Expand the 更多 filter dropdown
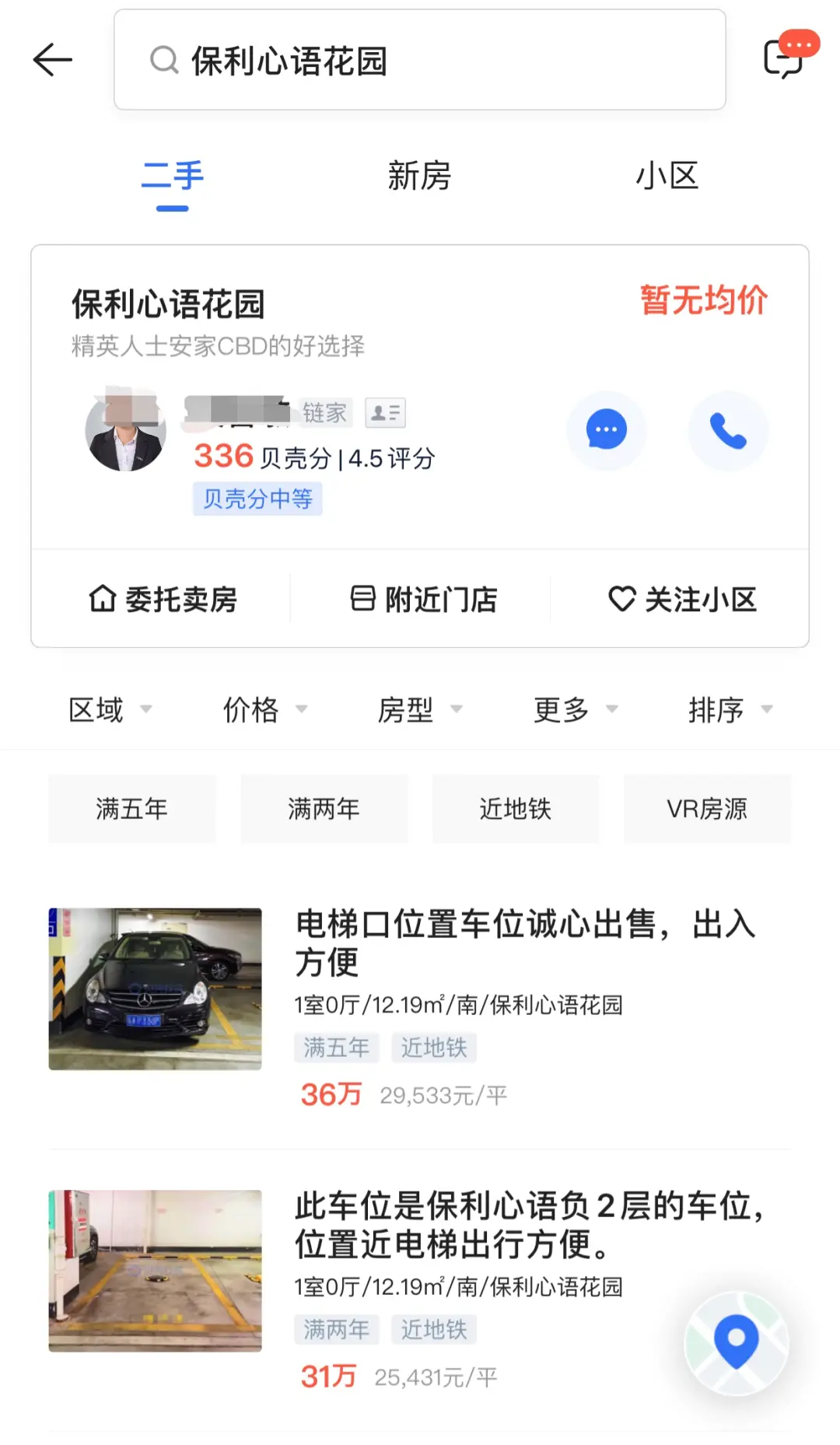The height and width of the screenshot is (1445, 840). tap(575, 709)
